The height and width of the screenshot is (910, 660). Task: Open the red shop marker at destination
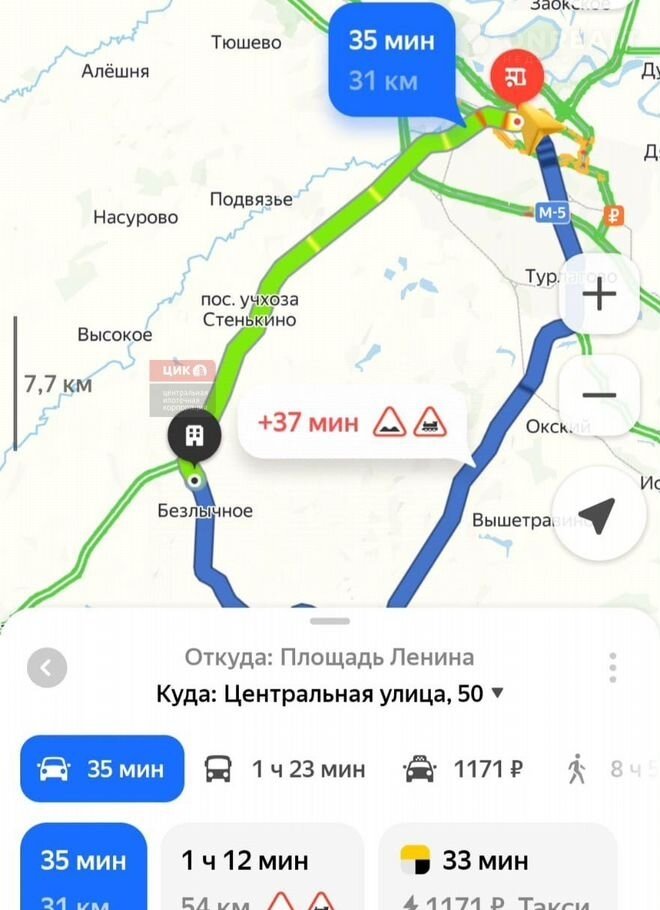[x=517, y=75]
